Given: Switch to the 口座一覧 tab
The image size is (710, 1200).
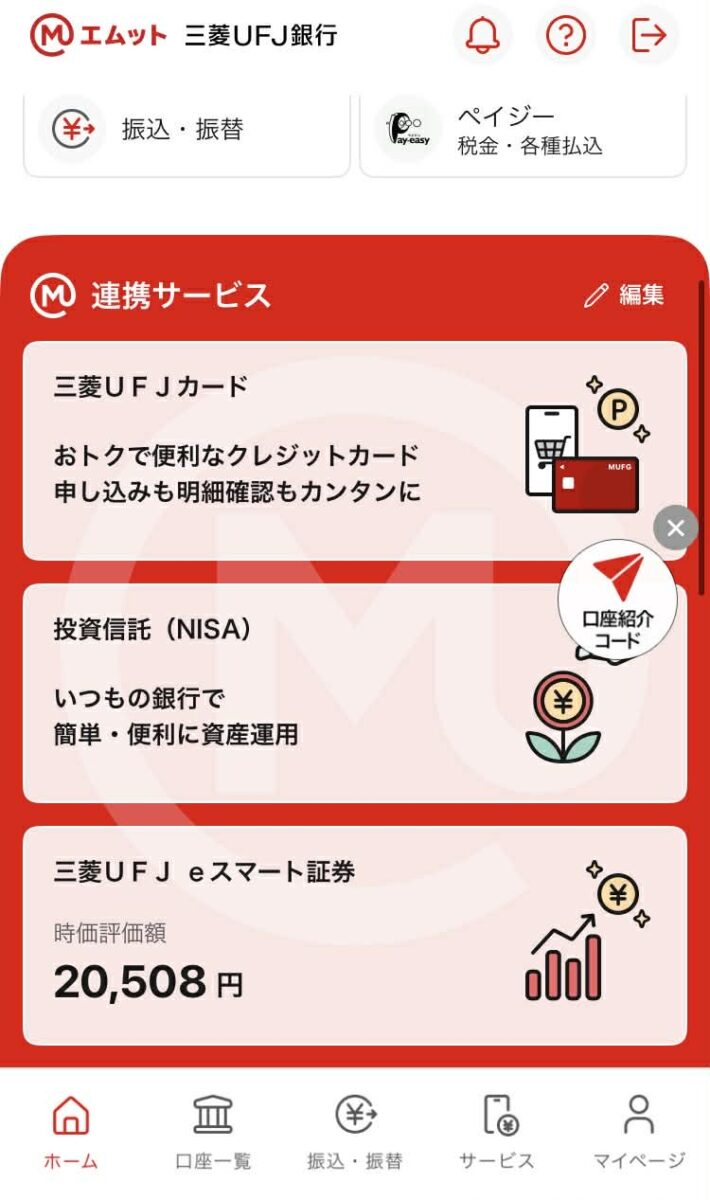Looking at the screenshot, I should click(212, 1131).
